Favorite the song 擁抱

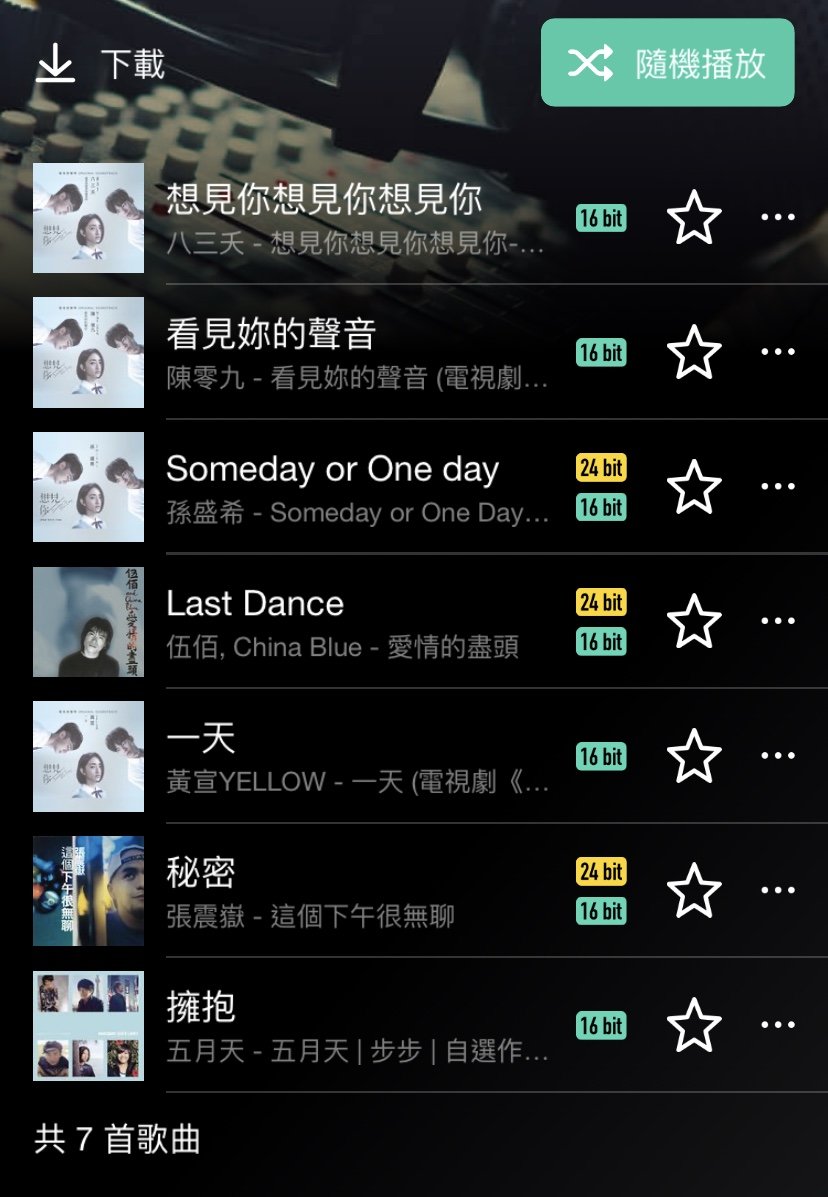click(x=694, y=1025)
